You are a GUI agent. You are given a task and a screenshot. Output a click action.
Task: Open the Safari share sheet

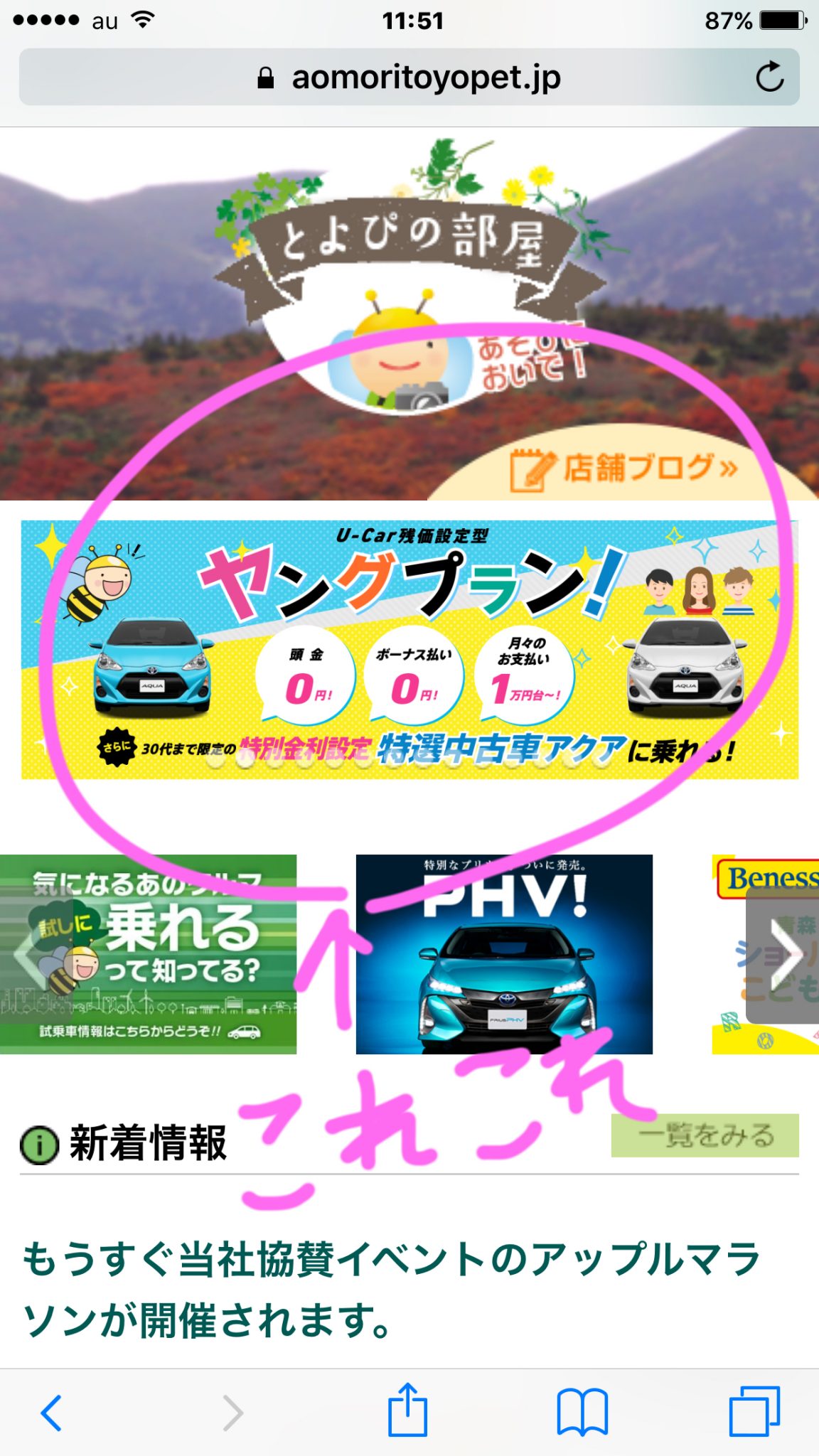tap(407, 1409)
